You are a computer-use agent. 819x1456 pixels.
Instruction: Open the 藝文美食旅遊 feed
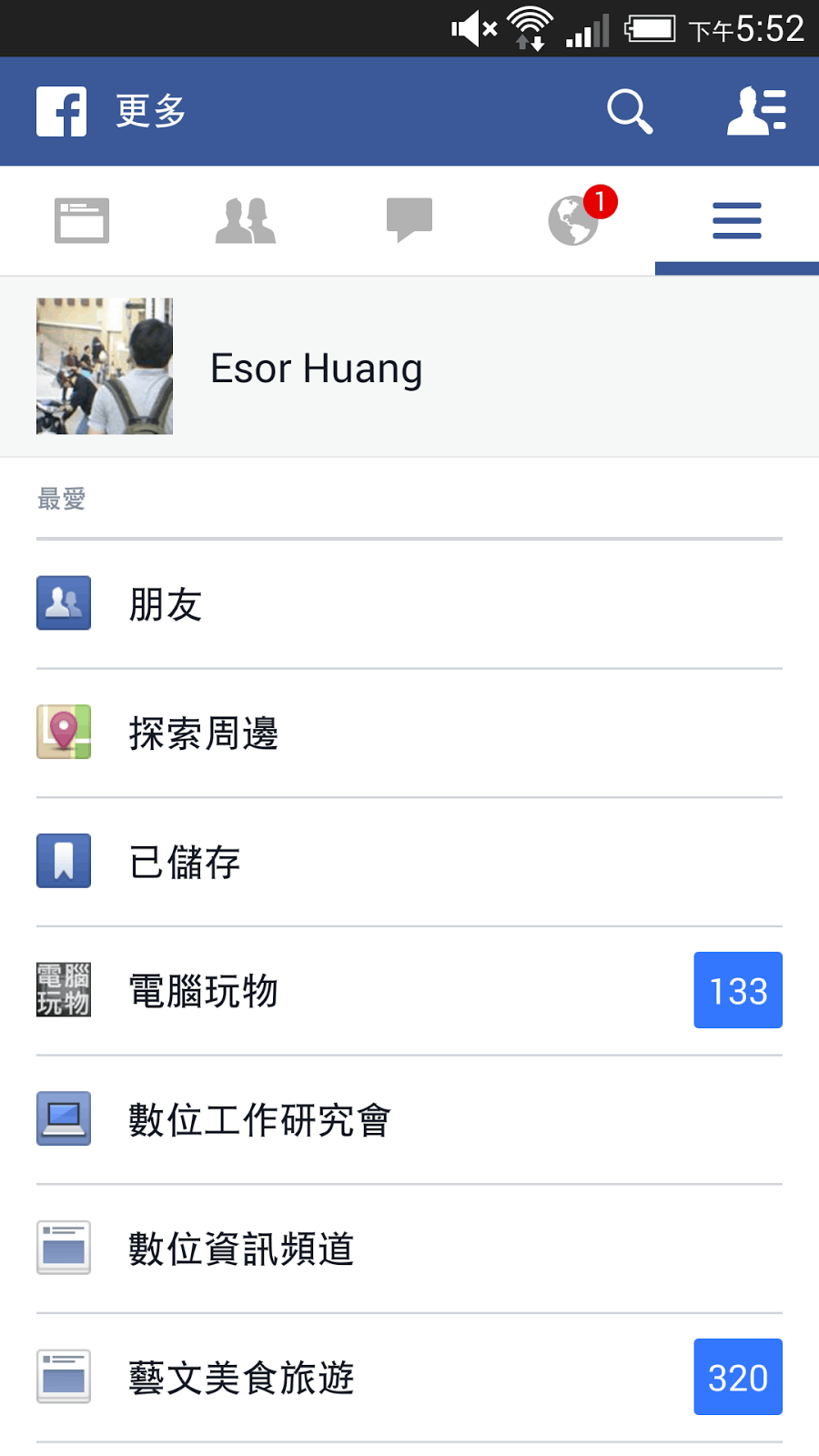coord(409,1378)
